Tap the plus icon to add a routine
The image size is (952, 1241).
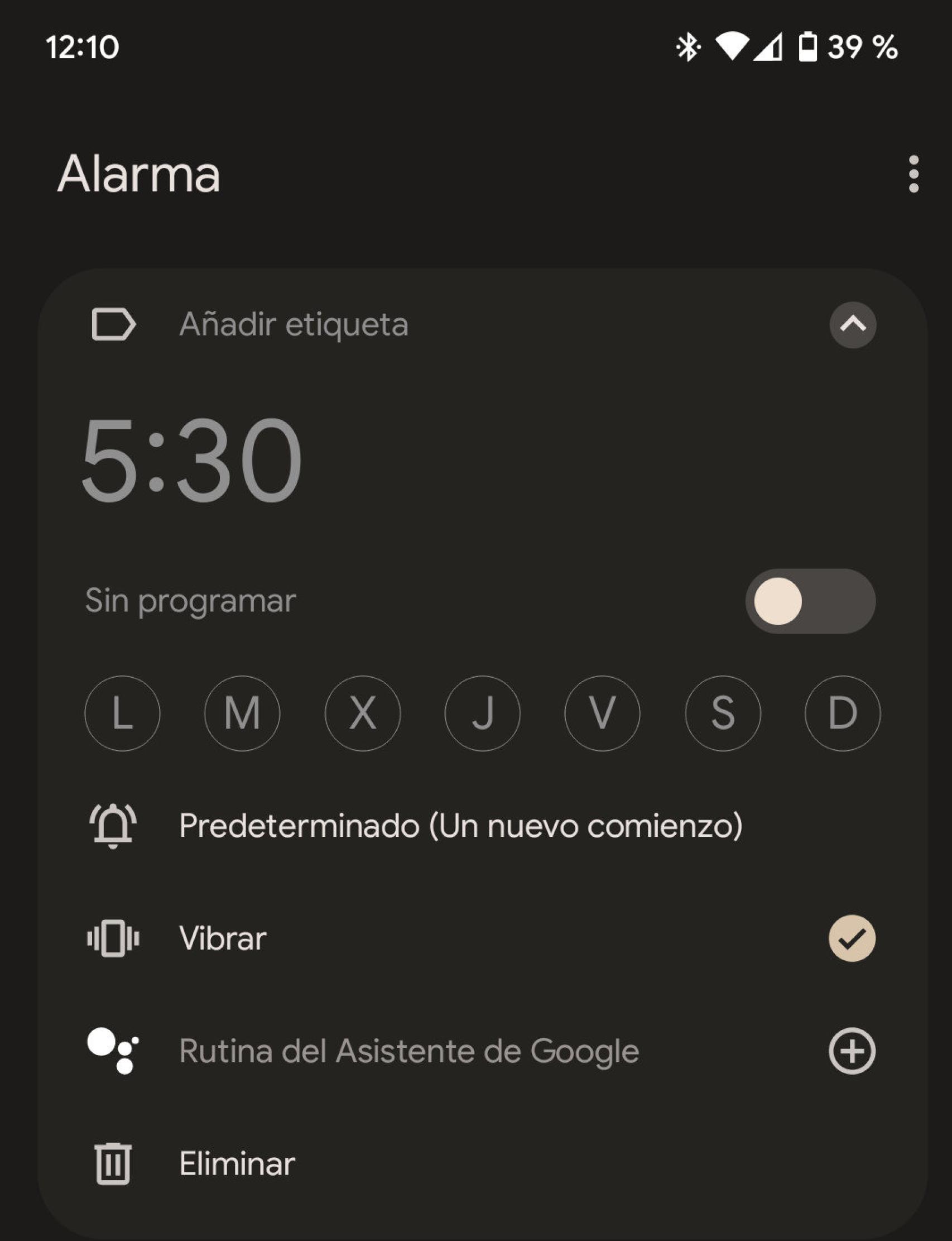[x=854, y=1051]
